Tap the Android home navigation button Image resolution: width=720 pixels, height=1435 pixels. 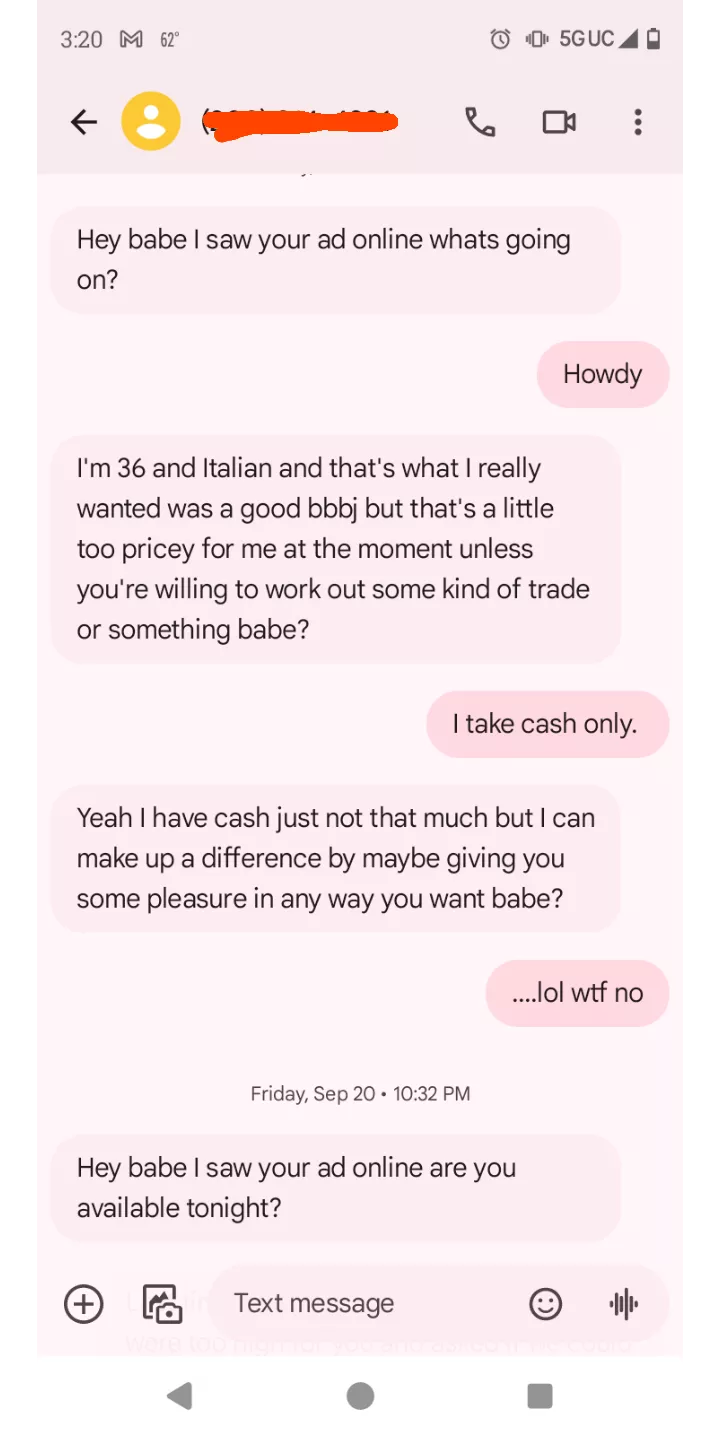(360, 1395)
